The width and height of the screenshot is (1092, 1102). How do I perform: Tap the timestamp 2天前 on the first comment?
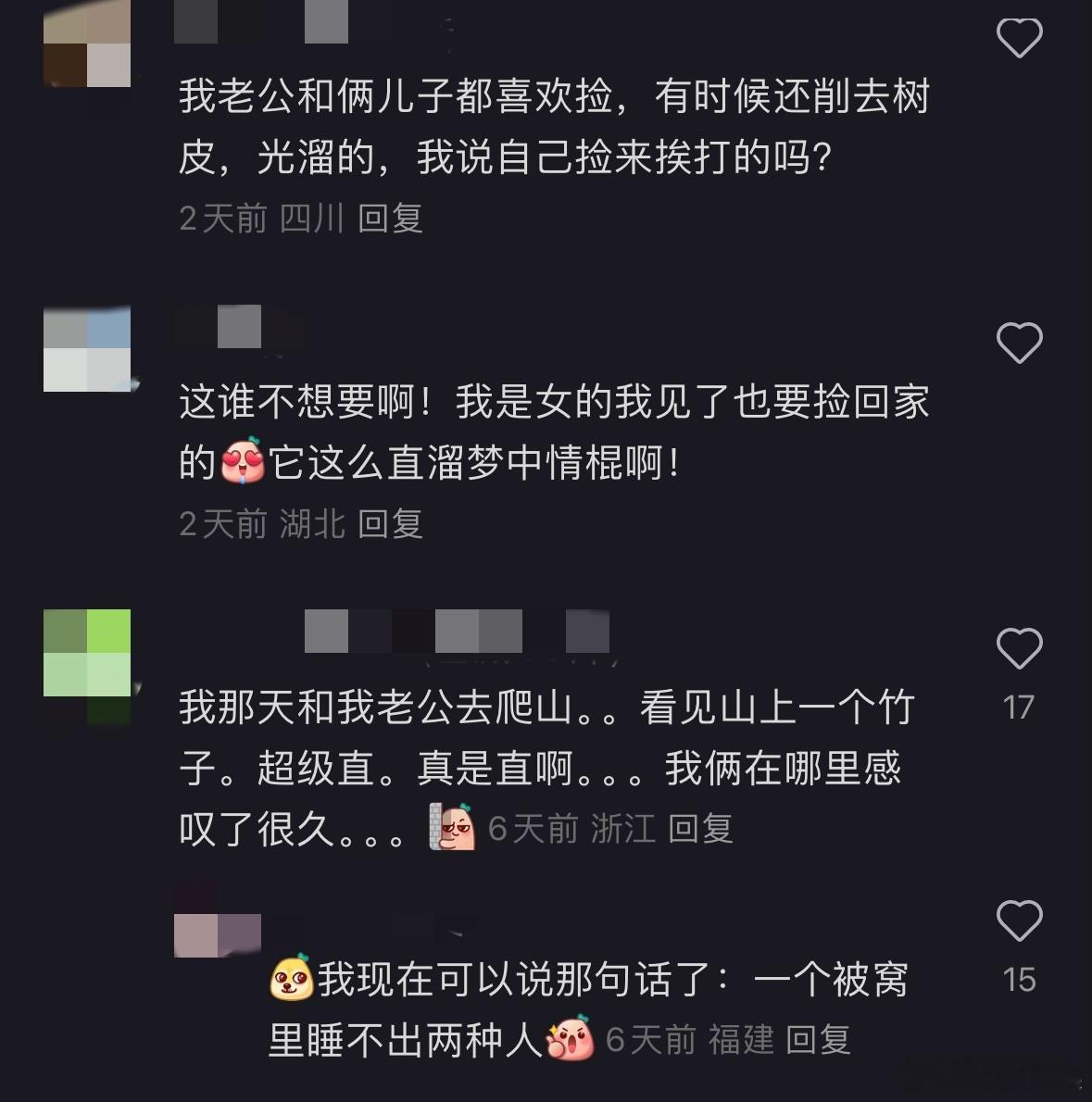point(221,219)
